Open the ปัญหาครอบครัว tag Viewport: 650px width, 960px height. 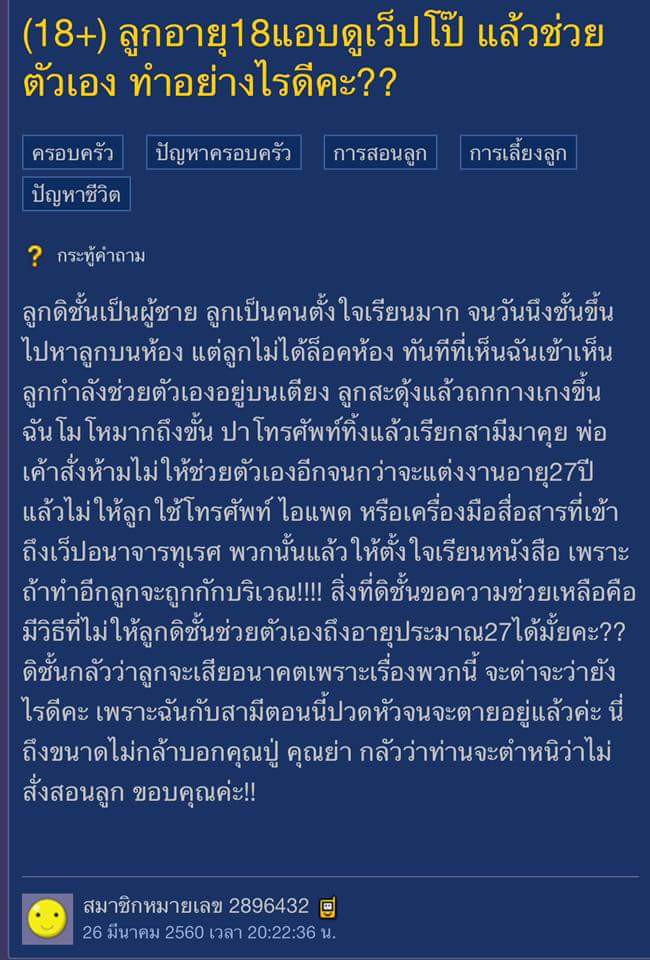click(223, 154)
